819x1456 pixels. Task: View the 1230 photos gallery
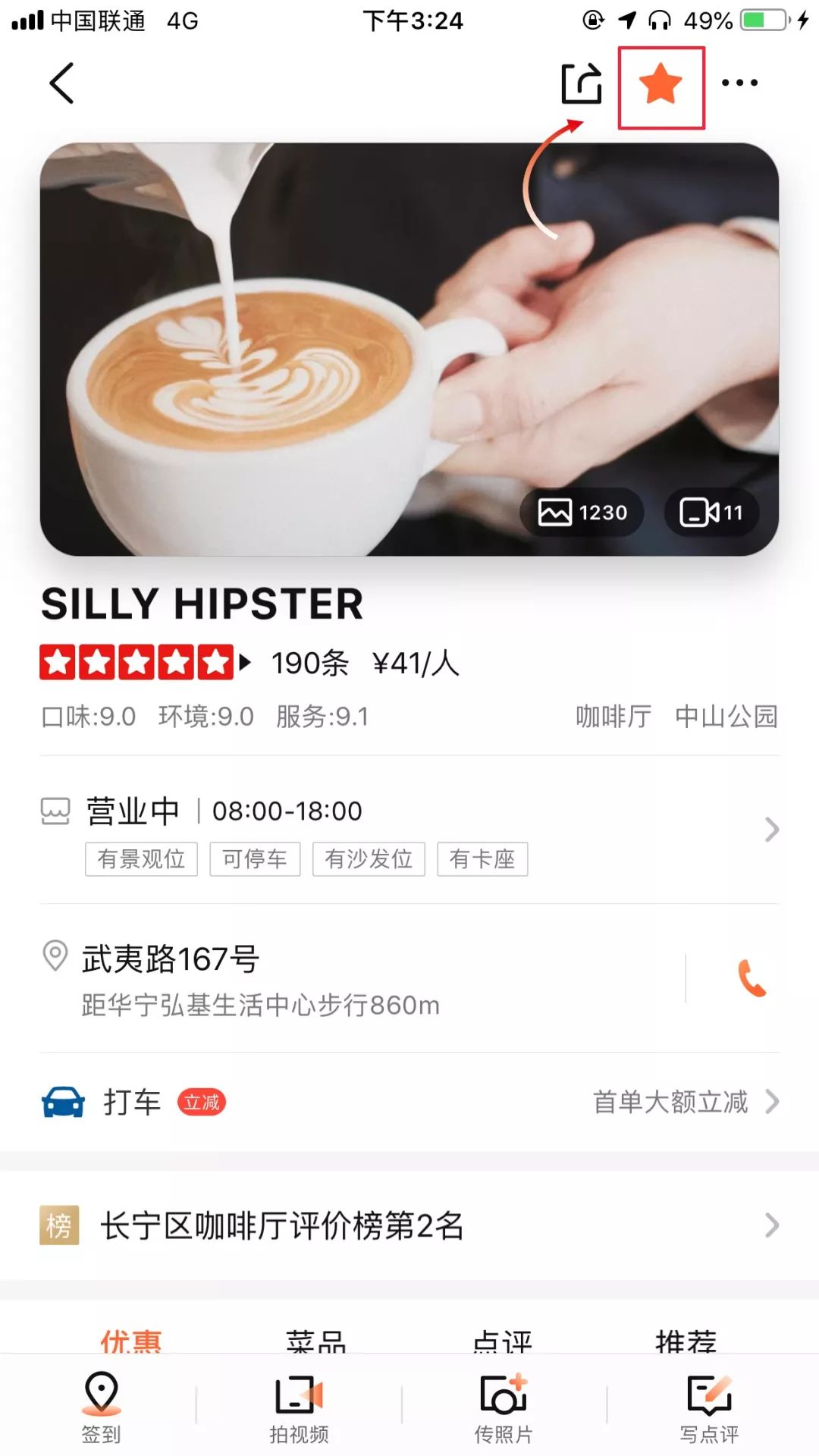(x=582, y=513)
